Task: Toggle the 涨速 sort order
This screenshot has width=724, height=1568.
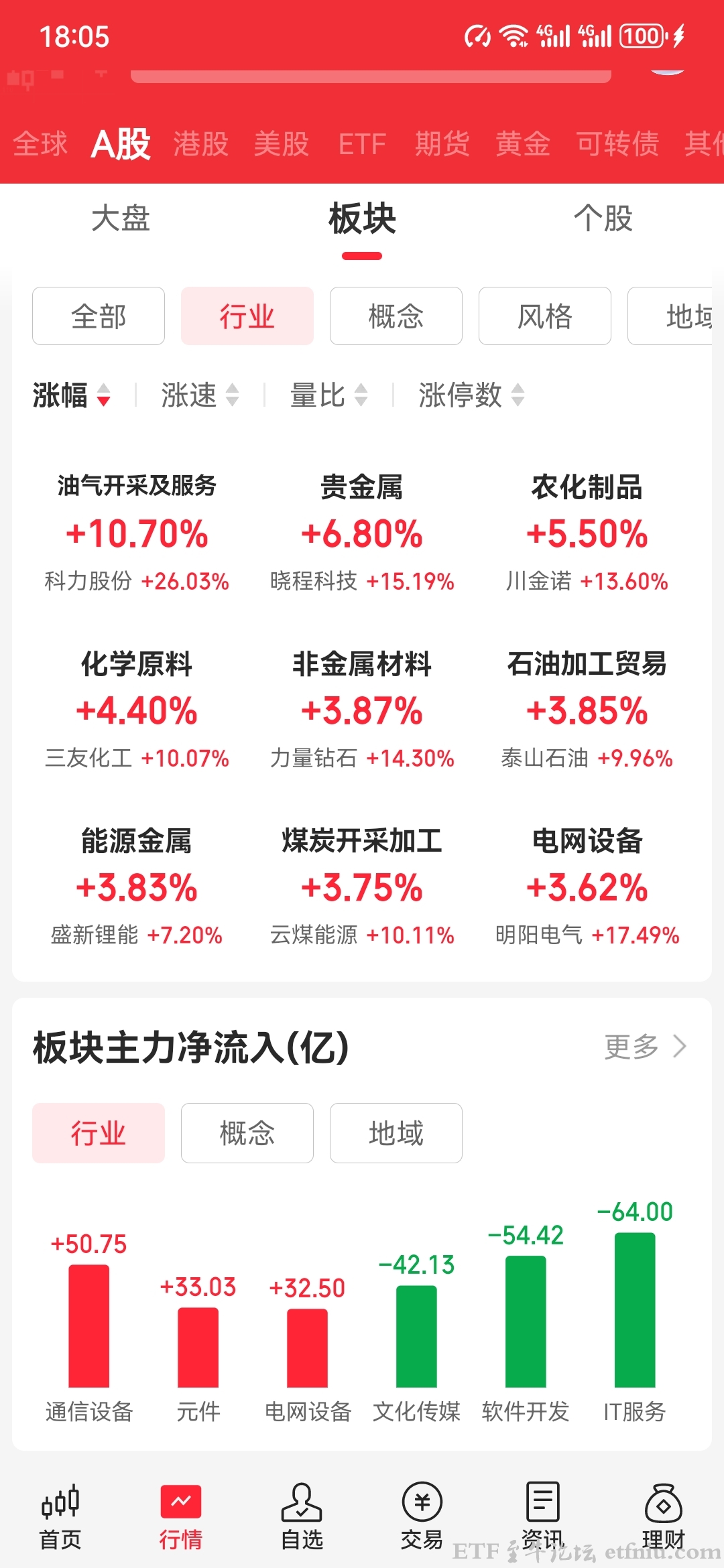Action: 201,395
